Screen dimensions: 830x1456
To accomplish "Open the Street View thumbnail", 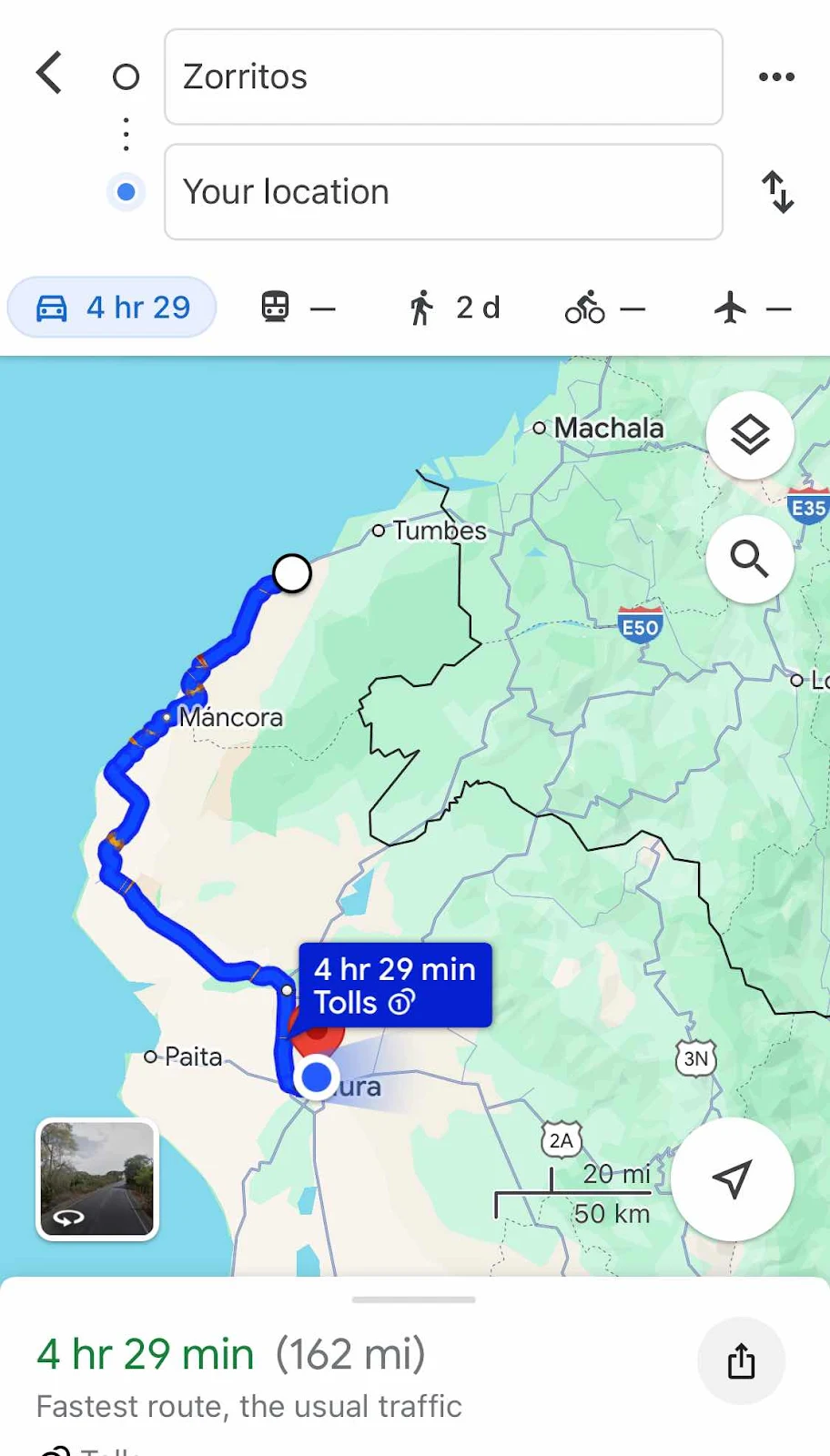I will (x=97, y=1179).
